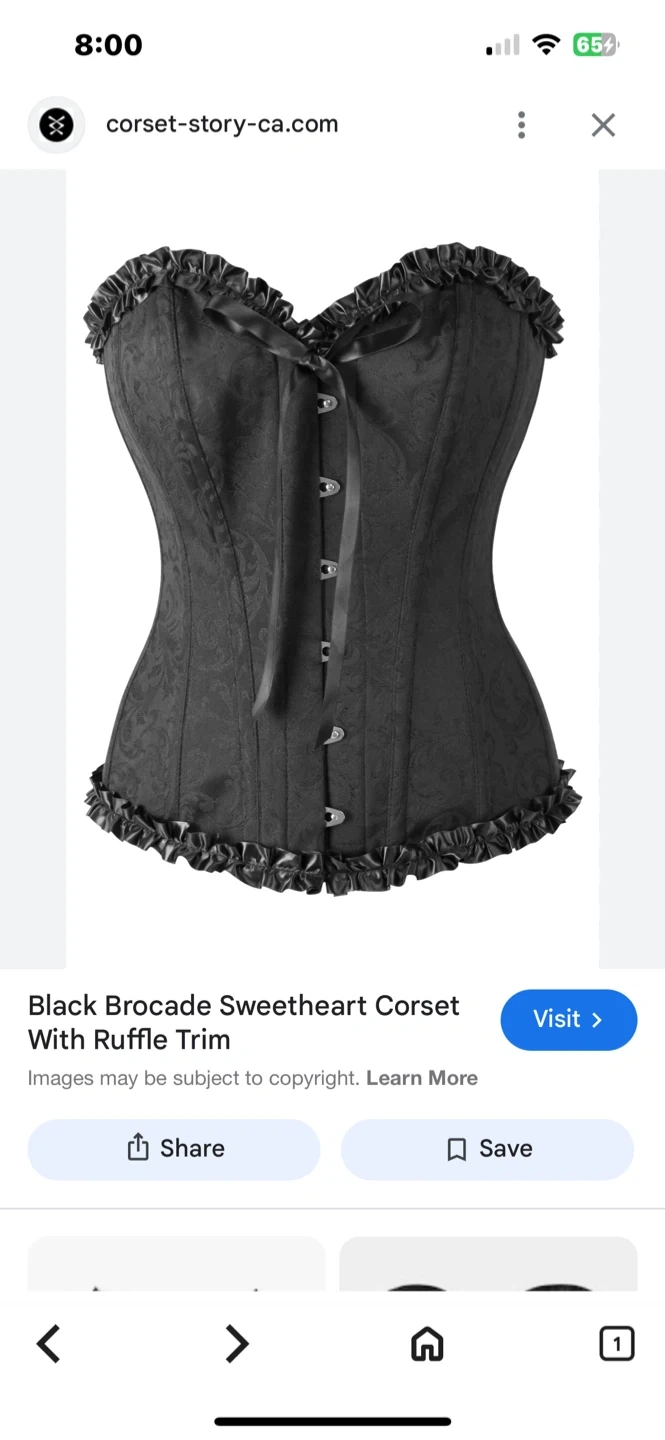Image resolution: width=665 pixels, height=1440 pixels.
Task: Go back to previous page
Action: coord(49,1344)
